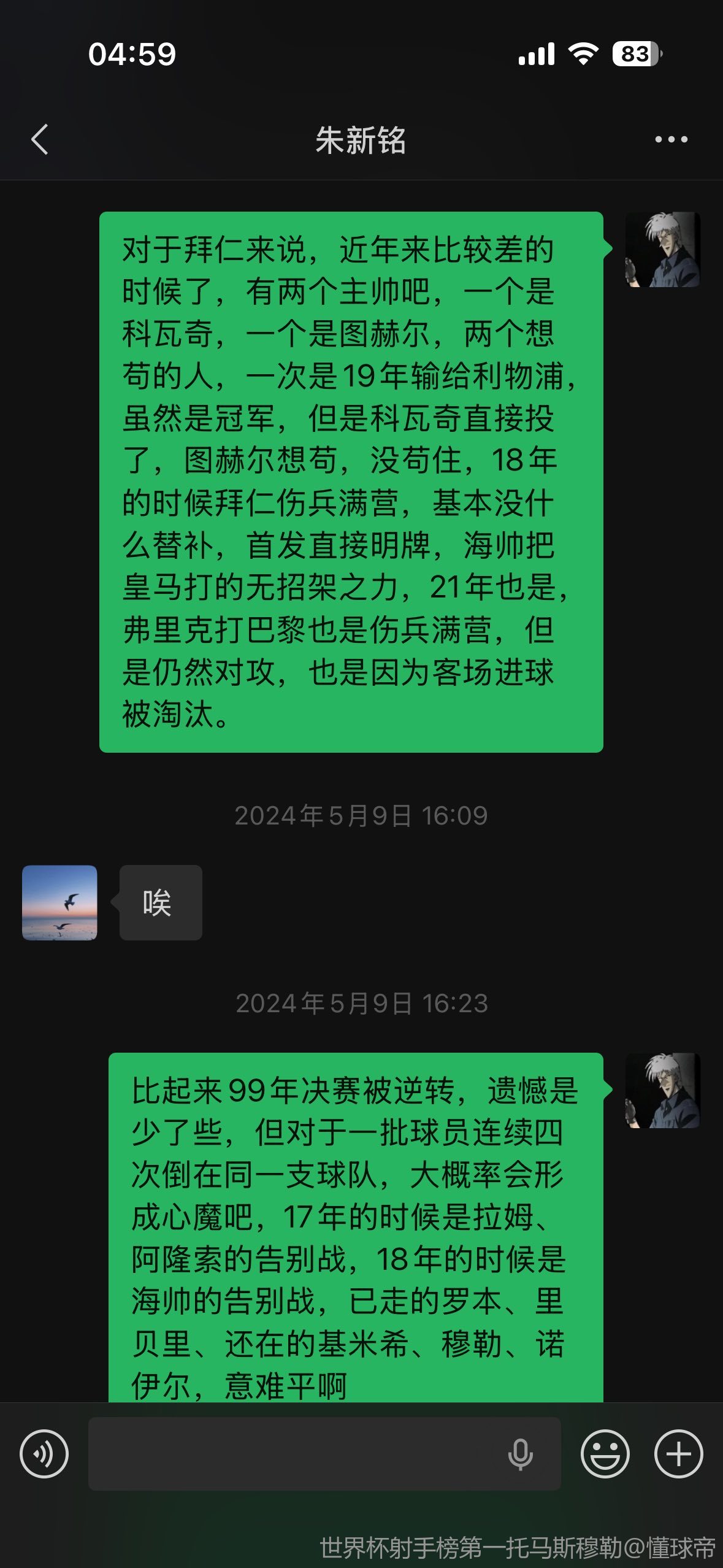This screenshot has height=1568, width=723.
Task: Switch to voice message input
Action: tap(44, 1453)
